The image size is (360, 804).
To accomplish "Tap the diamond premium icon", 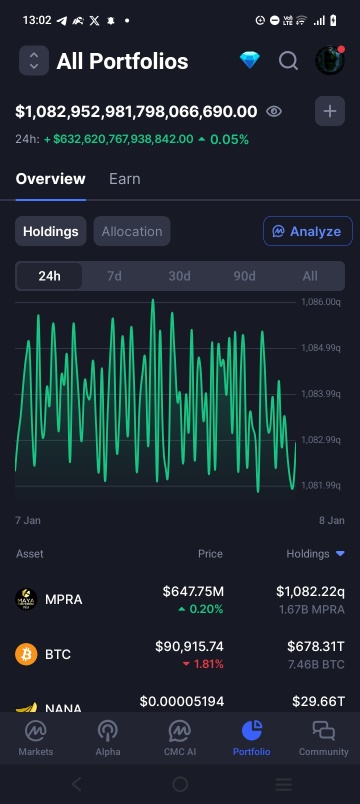I will tap(250, 61).
